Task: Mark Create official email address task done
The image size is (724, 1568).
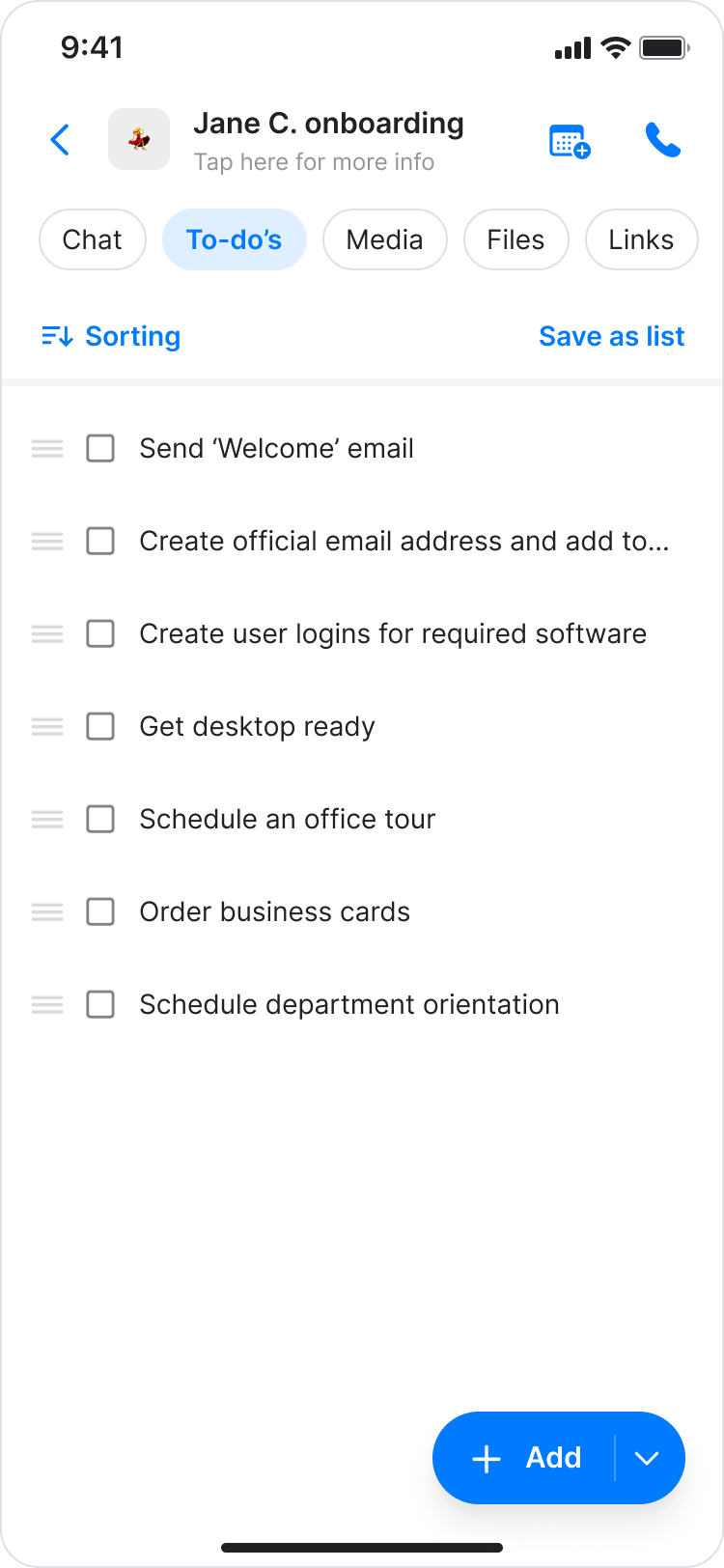Action: click(100, 541)
